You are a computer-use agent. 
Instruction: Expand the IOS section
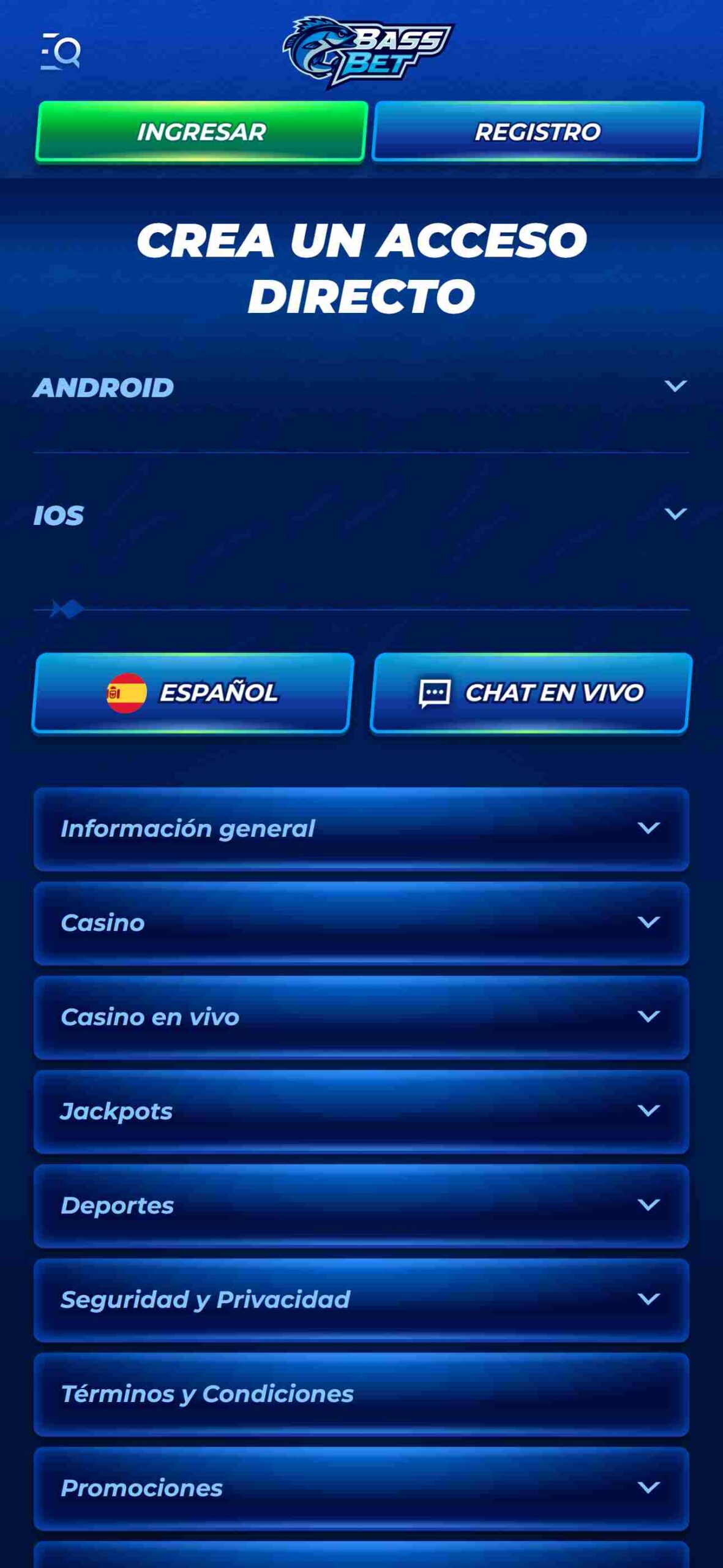pyautogui.click(x=361, y=515)
